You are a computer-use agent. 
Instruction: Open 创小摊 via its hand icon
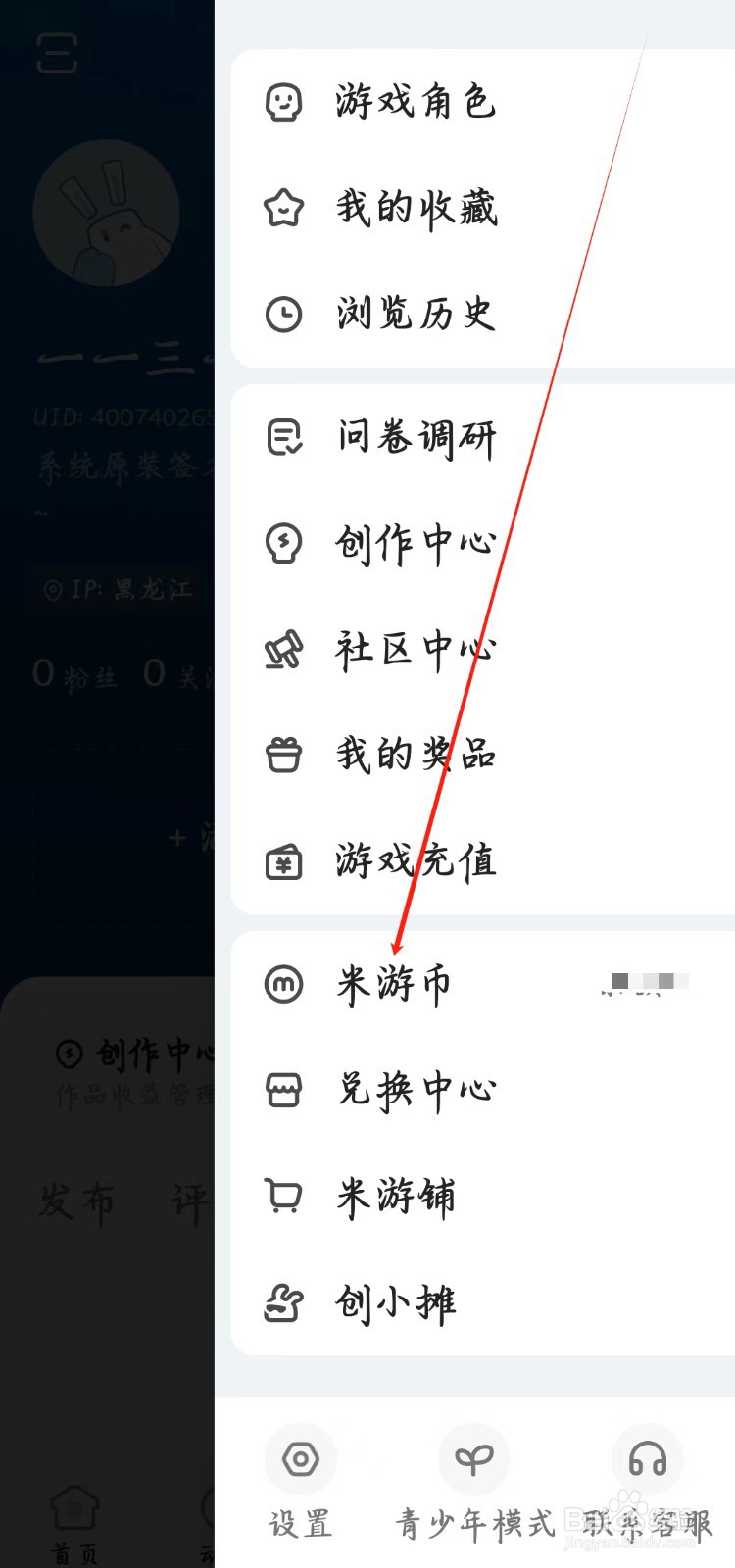point(283,1301)
